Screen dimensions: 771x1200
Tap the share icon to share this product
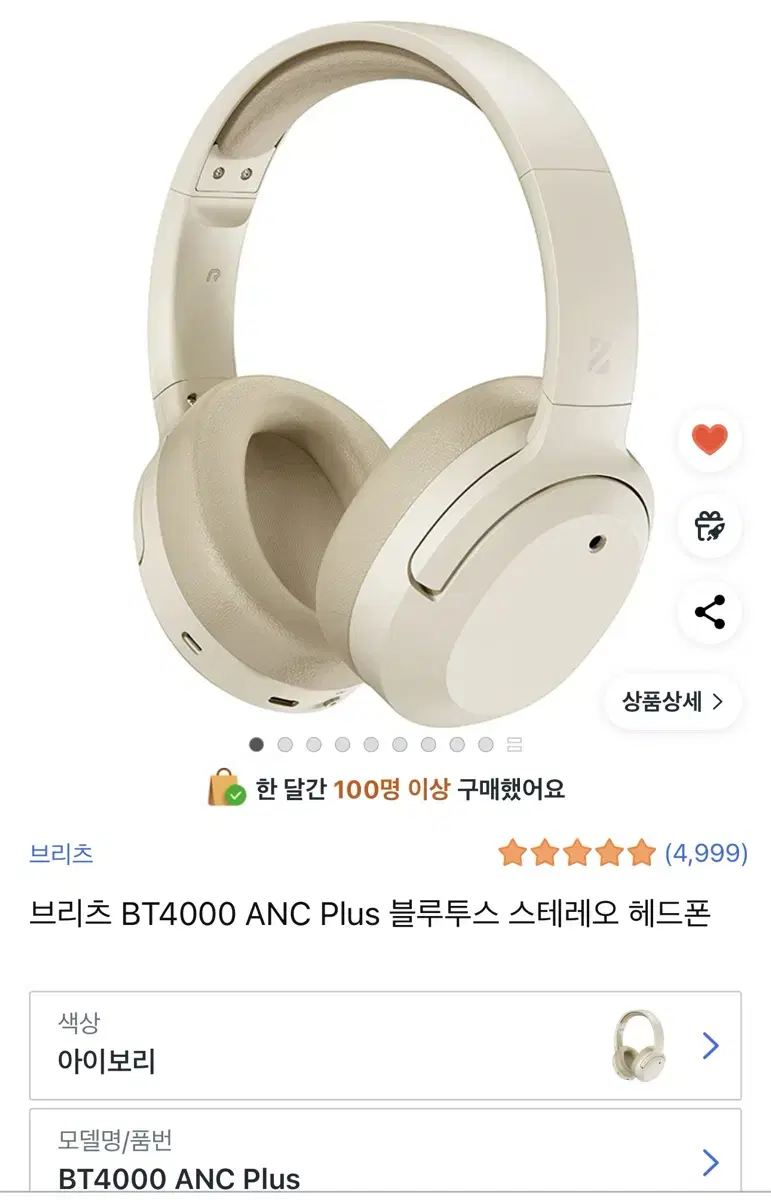point(710,611)
